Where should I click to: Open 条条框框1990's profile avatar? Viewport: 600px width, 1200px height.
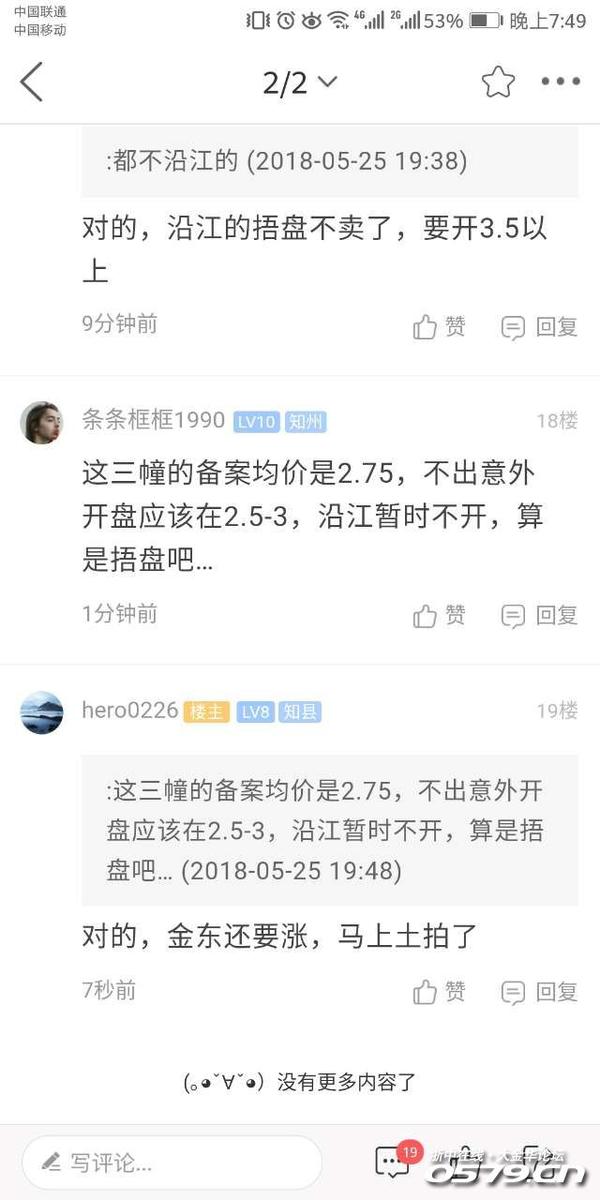(x=41, y=422)
